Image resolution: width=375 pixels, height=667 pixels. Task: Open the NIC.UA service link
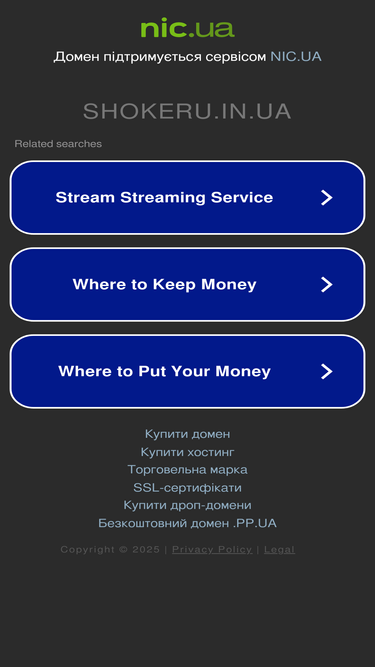pos(296,57)
